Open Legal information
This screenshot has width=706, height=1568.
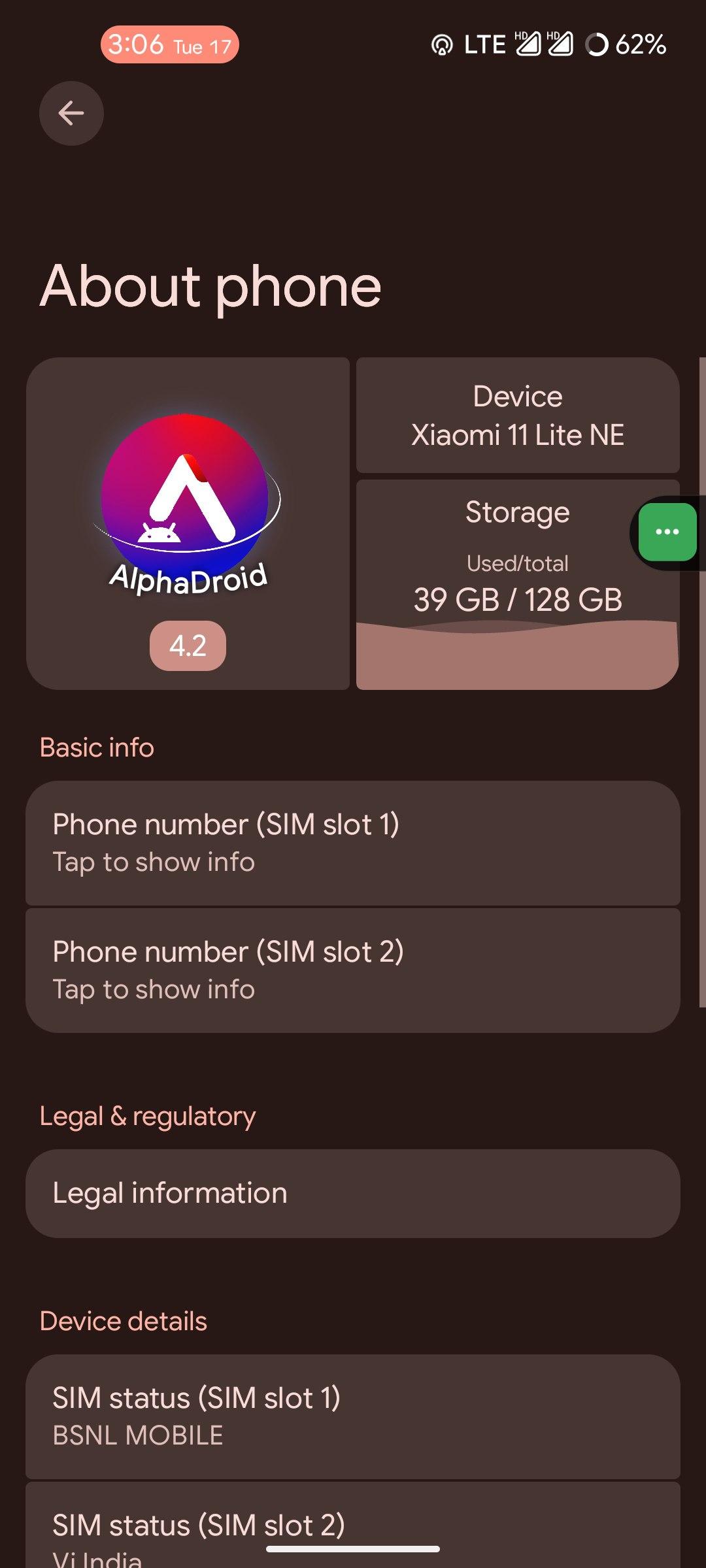point(353,1193)
